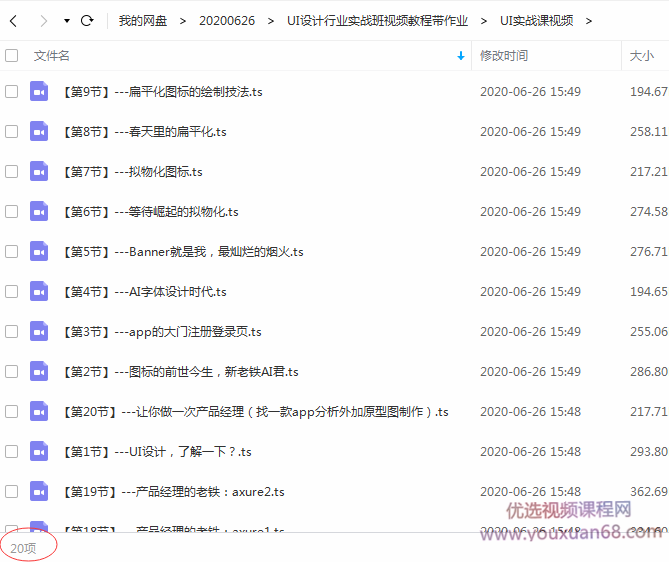This screenshot has height=562, width=669.
Task: Open 【第4节】AI字体设计时代.ts
Action: [x=144, y=292]
